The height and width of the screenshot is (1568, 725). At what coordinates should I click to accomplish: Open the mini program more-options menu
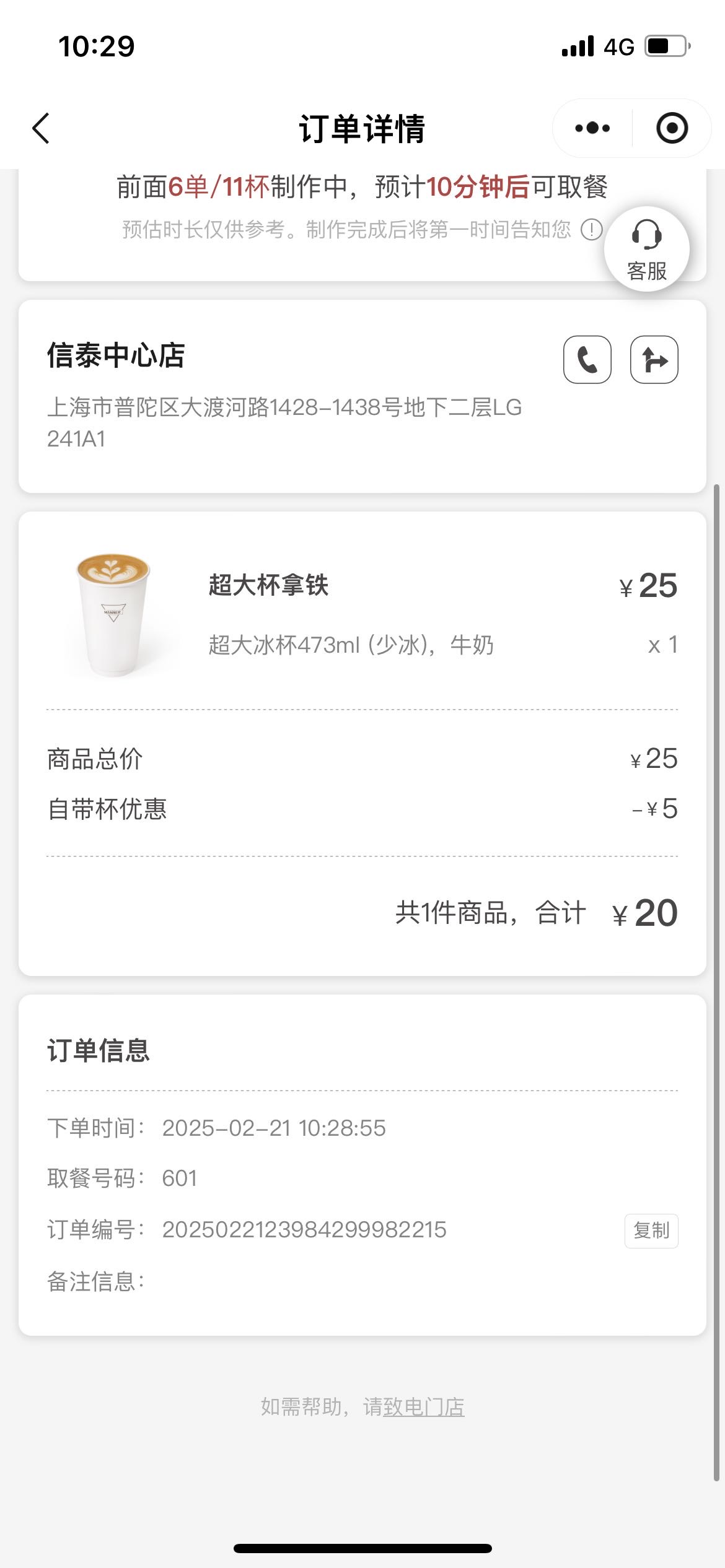[x=592, y=128]
